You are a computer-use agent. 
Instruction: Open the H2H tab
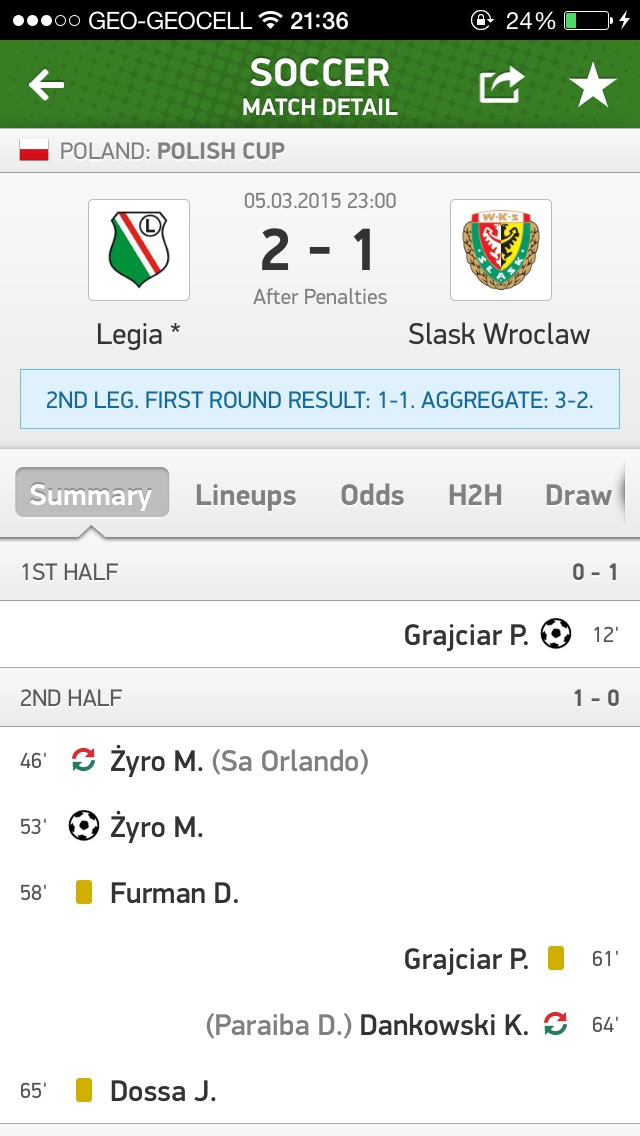point(474,494)
